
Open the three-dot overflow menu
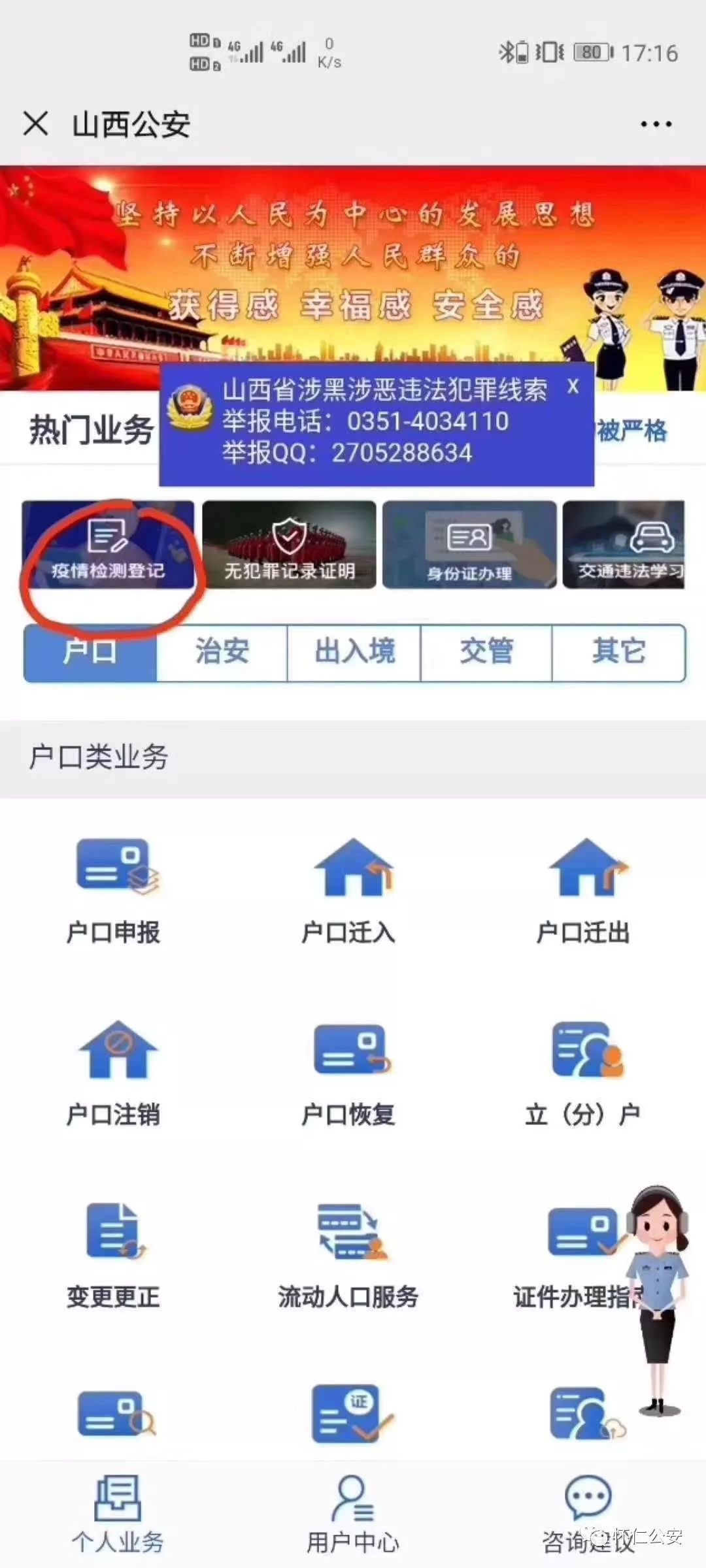point(656,124)
